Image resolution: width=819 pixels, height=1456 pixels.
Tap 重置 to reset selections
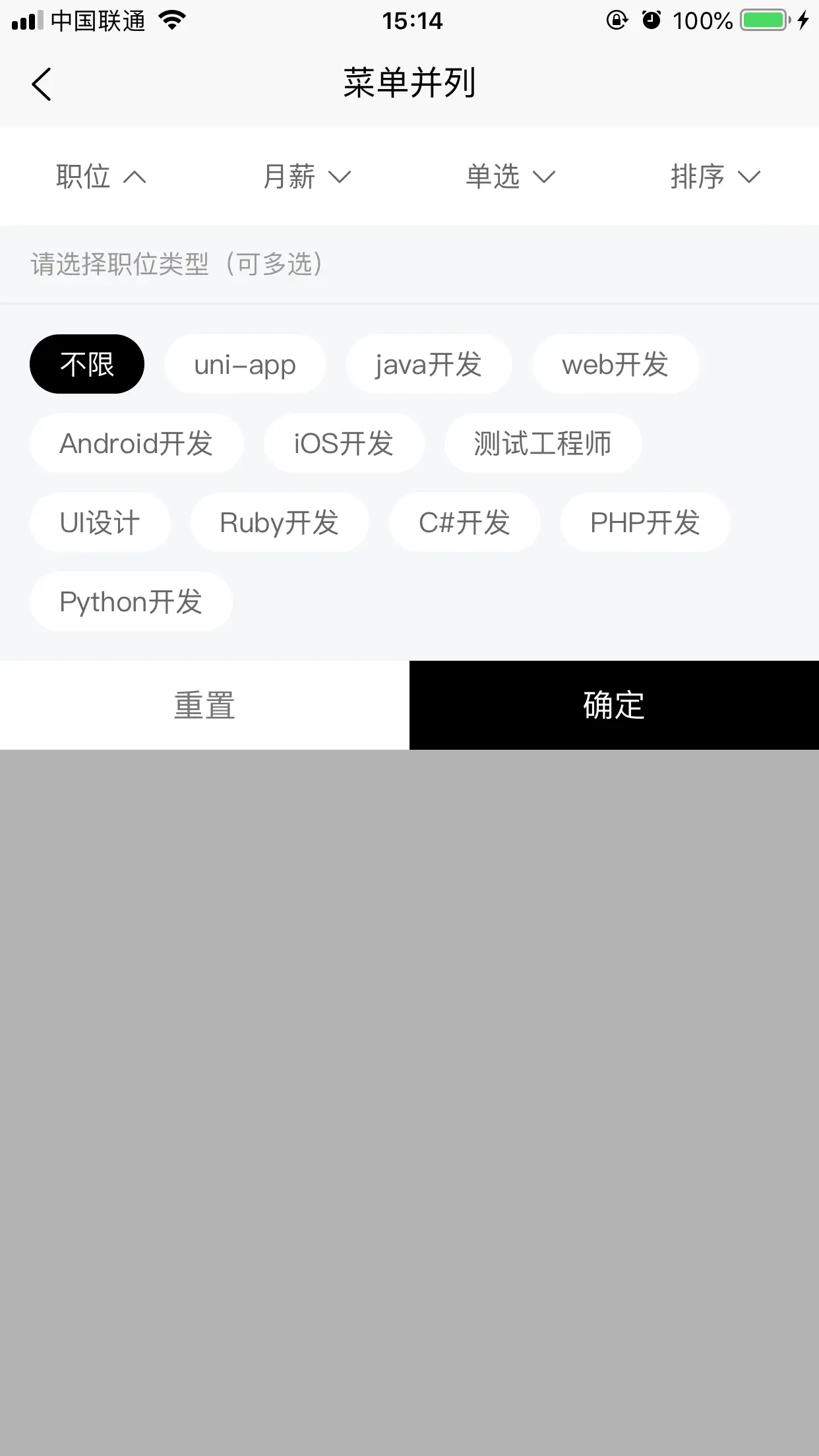coord(204,705)
